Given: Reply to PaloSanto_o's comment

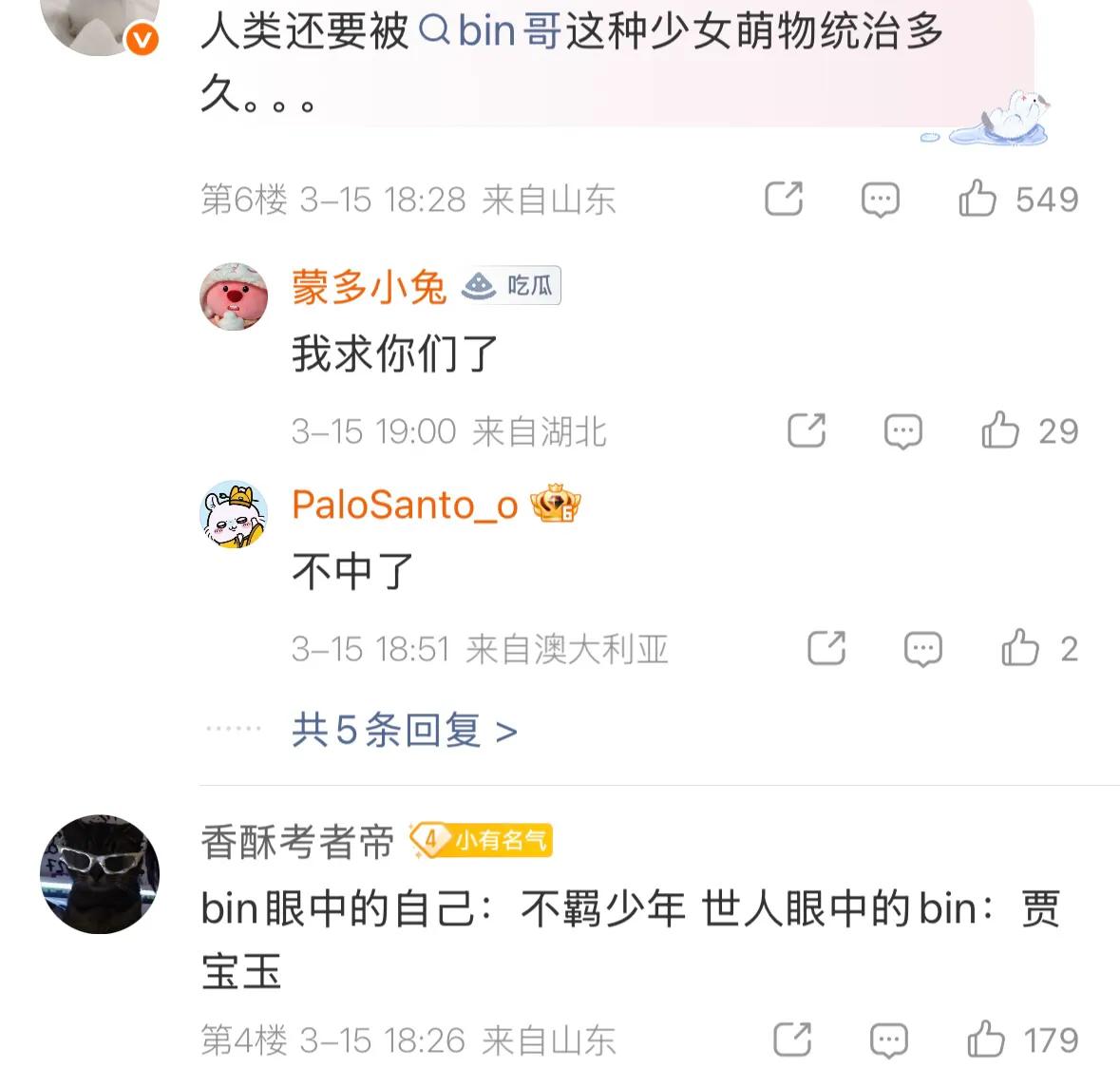Looking at the screenshot, I should 922,650.
